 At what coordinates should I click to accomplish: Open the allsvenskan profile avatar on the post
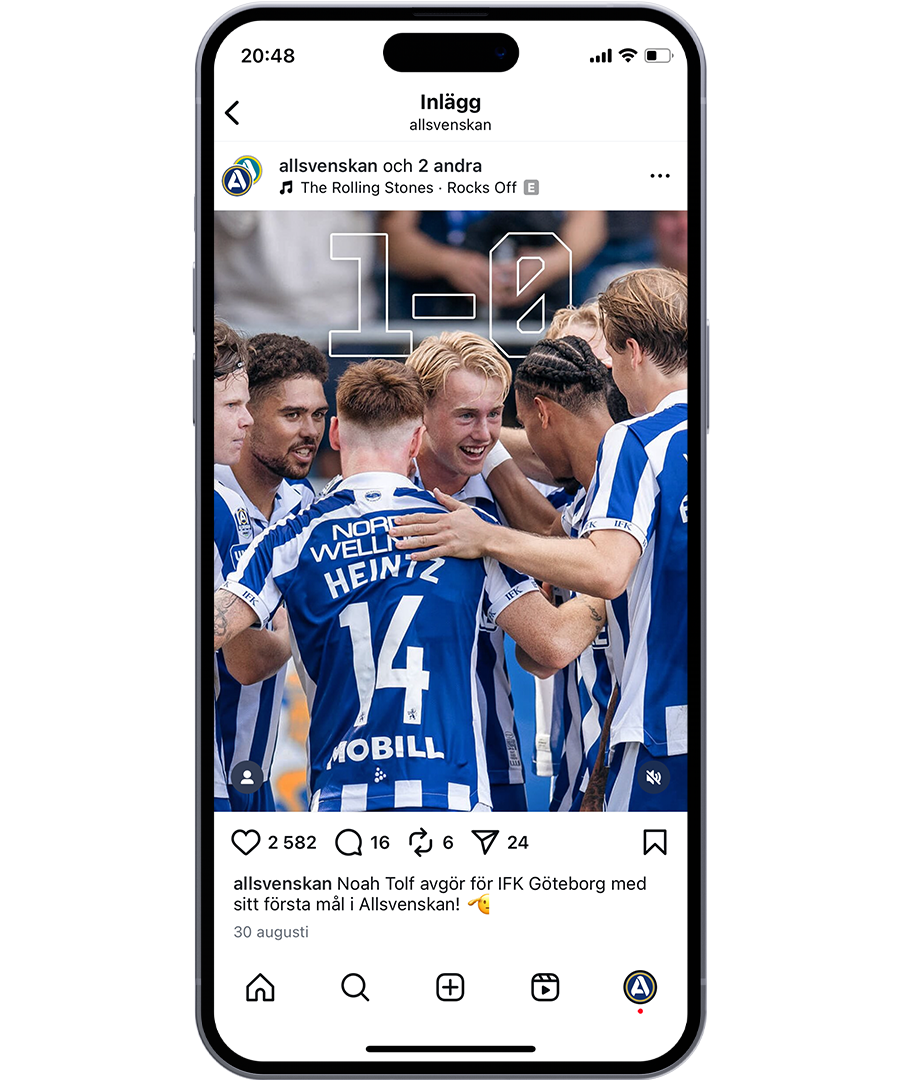click(242, 176)
